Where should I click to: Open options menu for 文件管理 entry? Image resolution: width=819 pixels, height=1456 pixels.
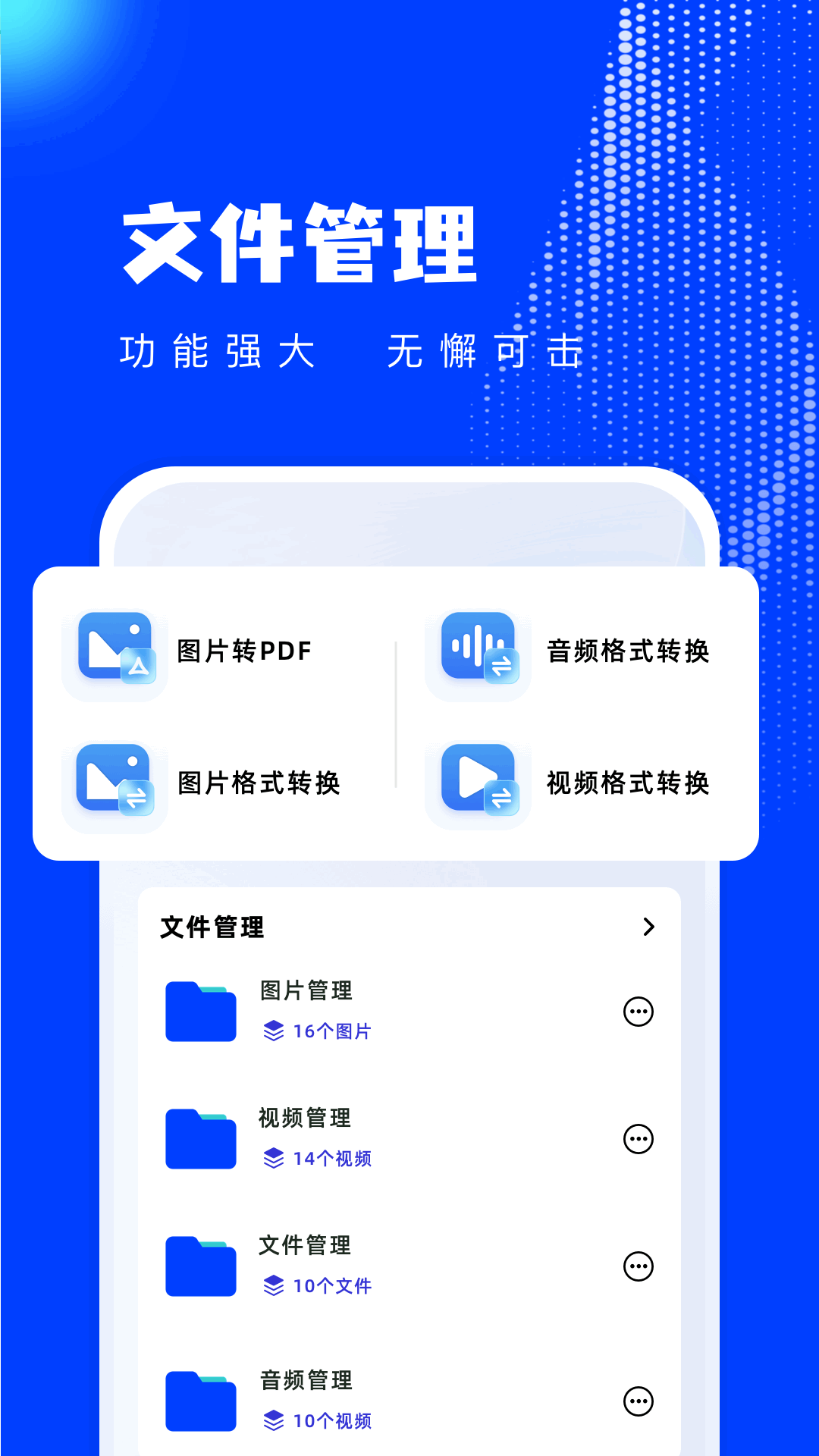[638, 1265]
